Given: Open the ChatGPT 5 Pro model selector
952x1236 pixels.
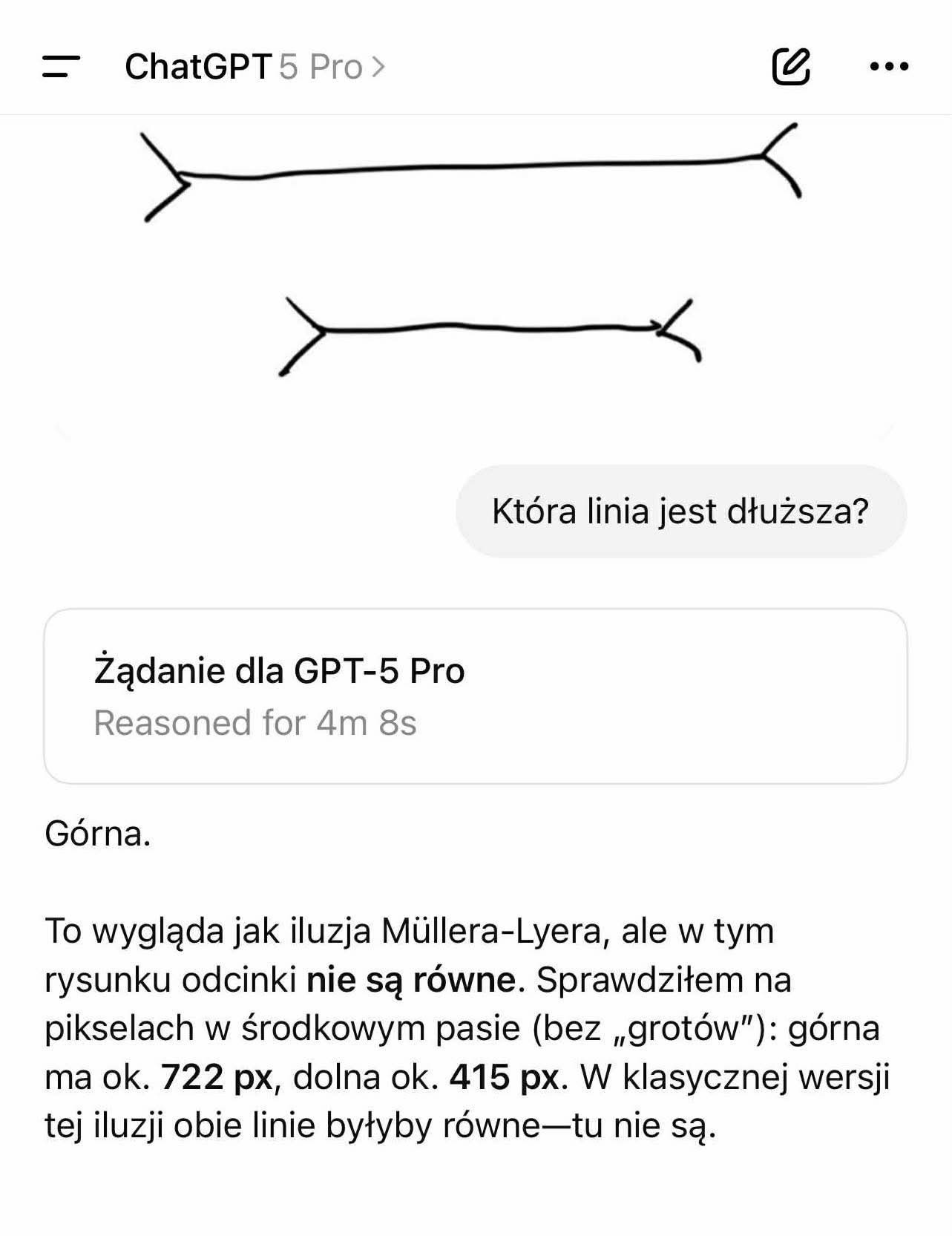Looking at the screenshot, I should pos(255,67).
